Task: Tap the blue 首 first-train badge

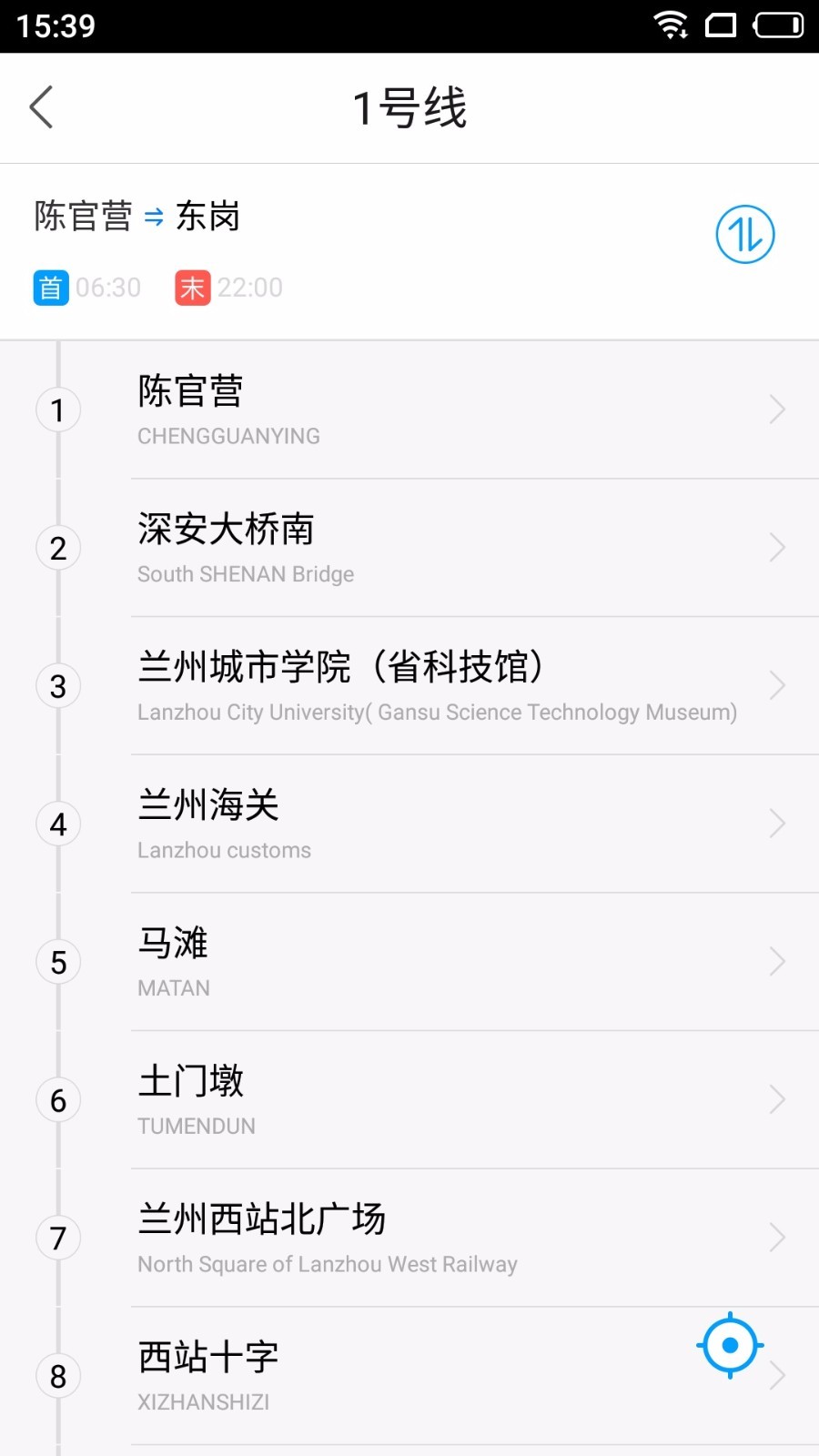Action: pyautogui.click(x=50, y=287)
